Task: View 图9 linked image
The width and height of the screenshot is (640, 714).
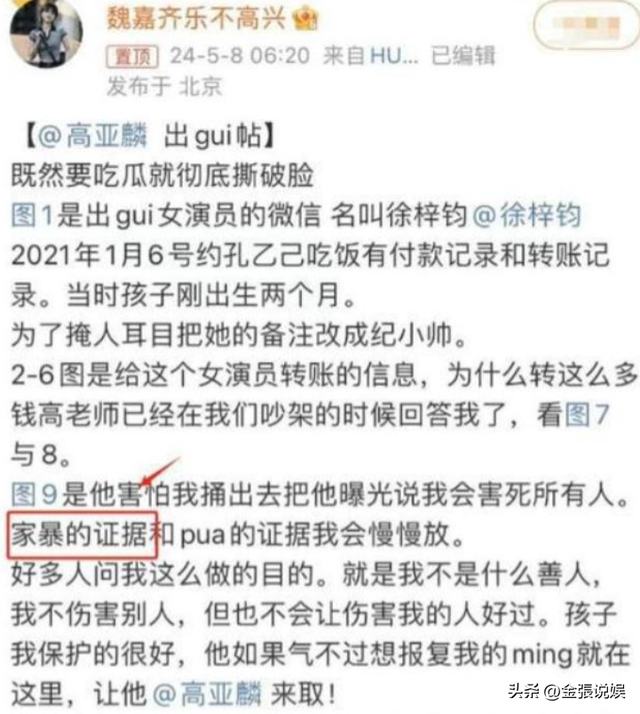Action: [34, 494]
